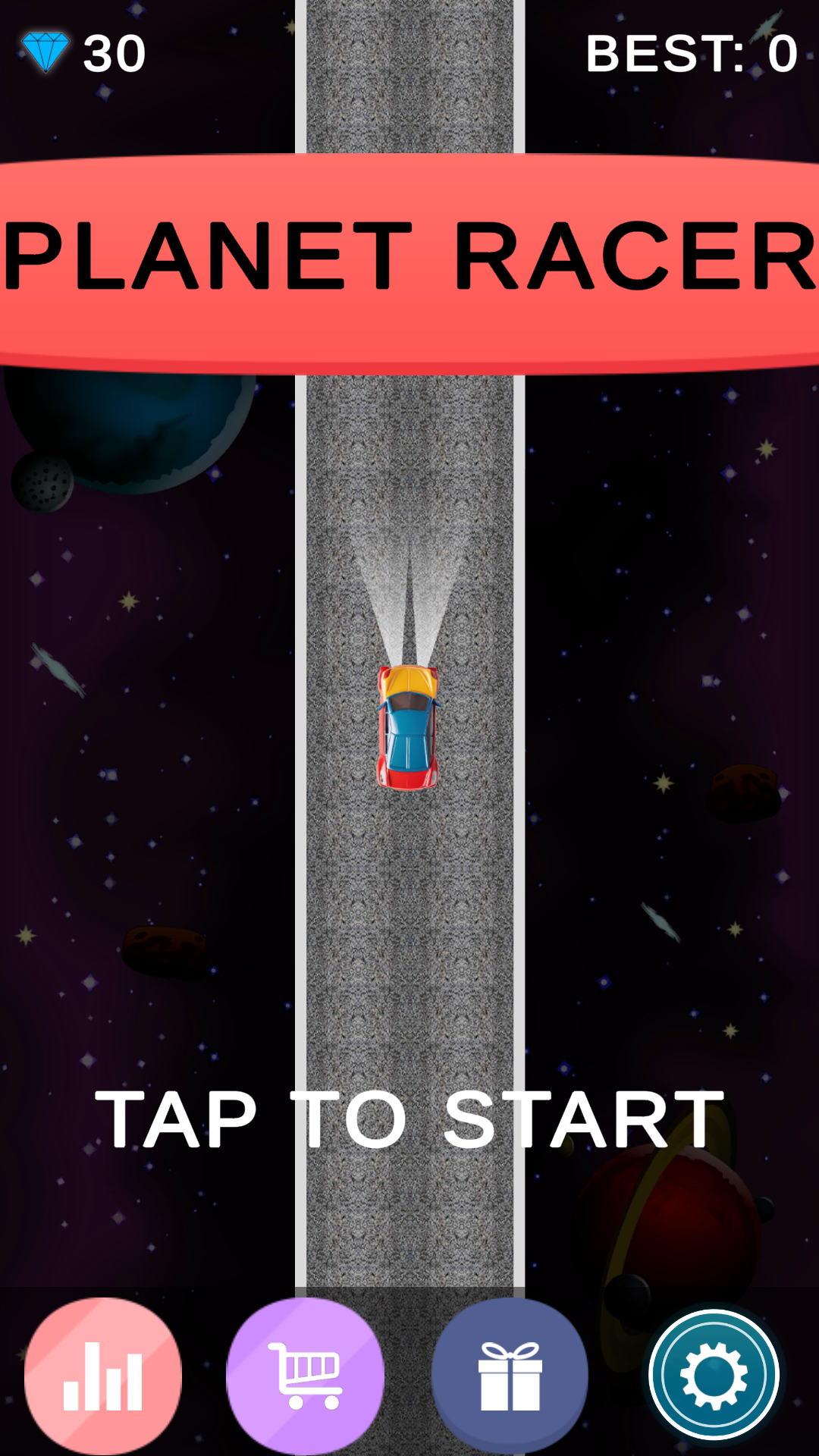Open the shop cart button
Viewport: 819px width, 1456px height.
(306, 1375)
